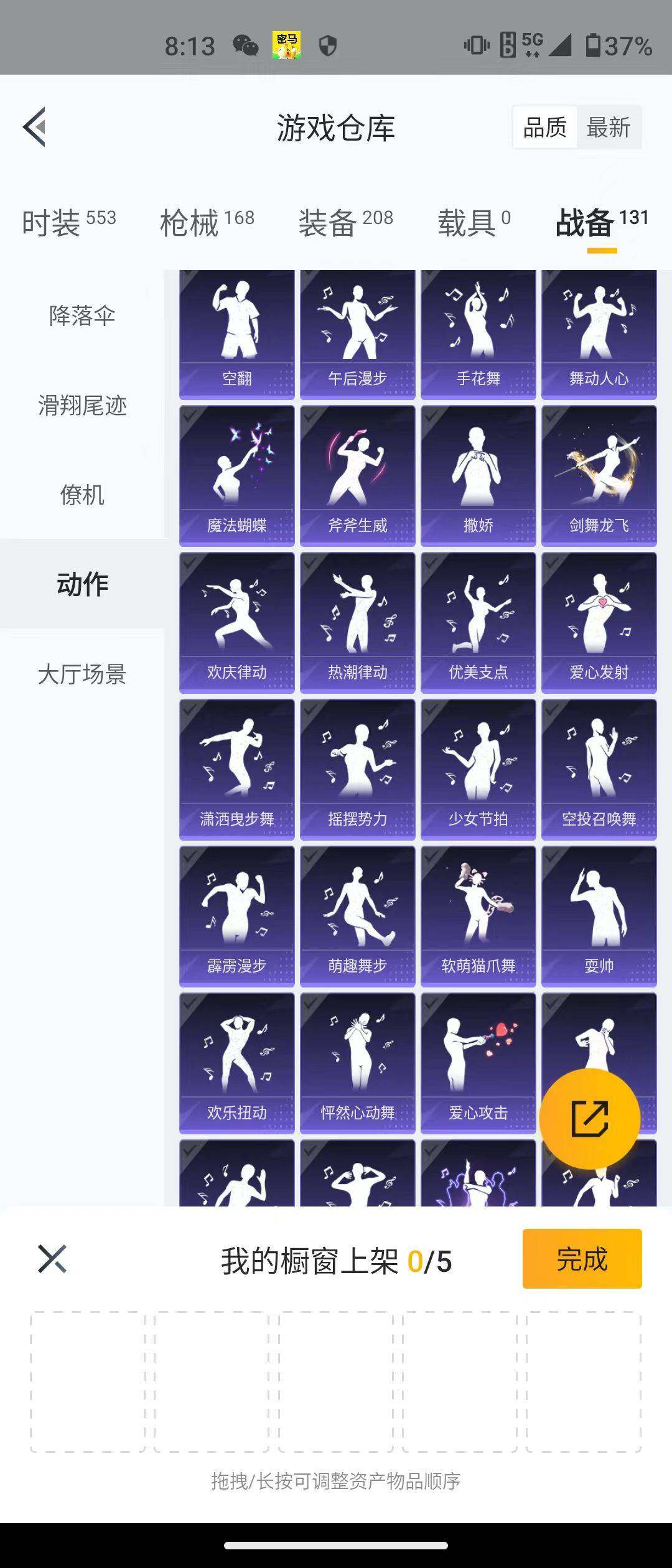The image size is (672, 1568).
Task: Toggle sorting to 品质
Action: coord(544,126)
